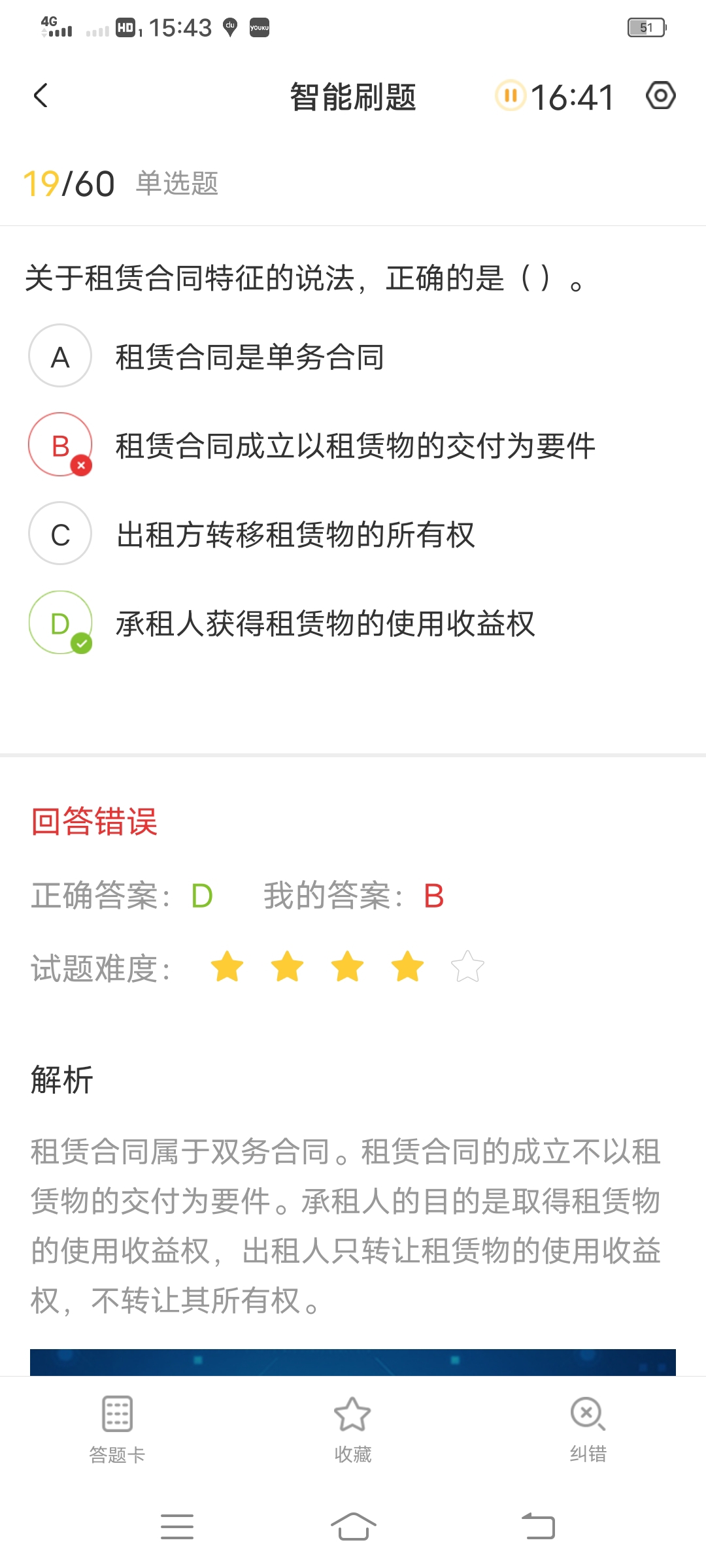Pause the quiz timer

(511, 96)
